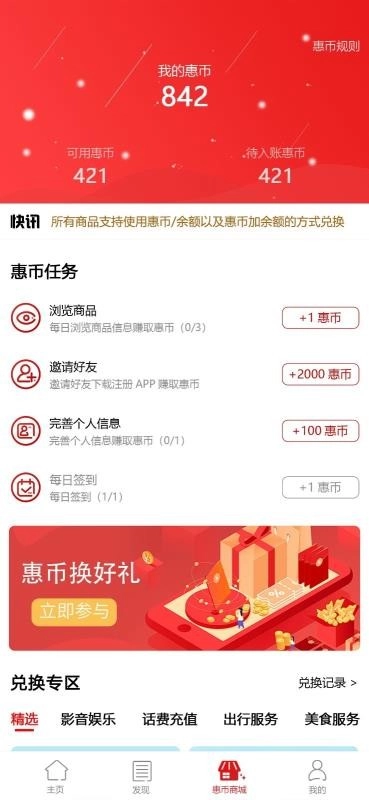The image size is (369, 800).
Task: Switch to the 话费充值 tab
Action: [x=169, y=719]
